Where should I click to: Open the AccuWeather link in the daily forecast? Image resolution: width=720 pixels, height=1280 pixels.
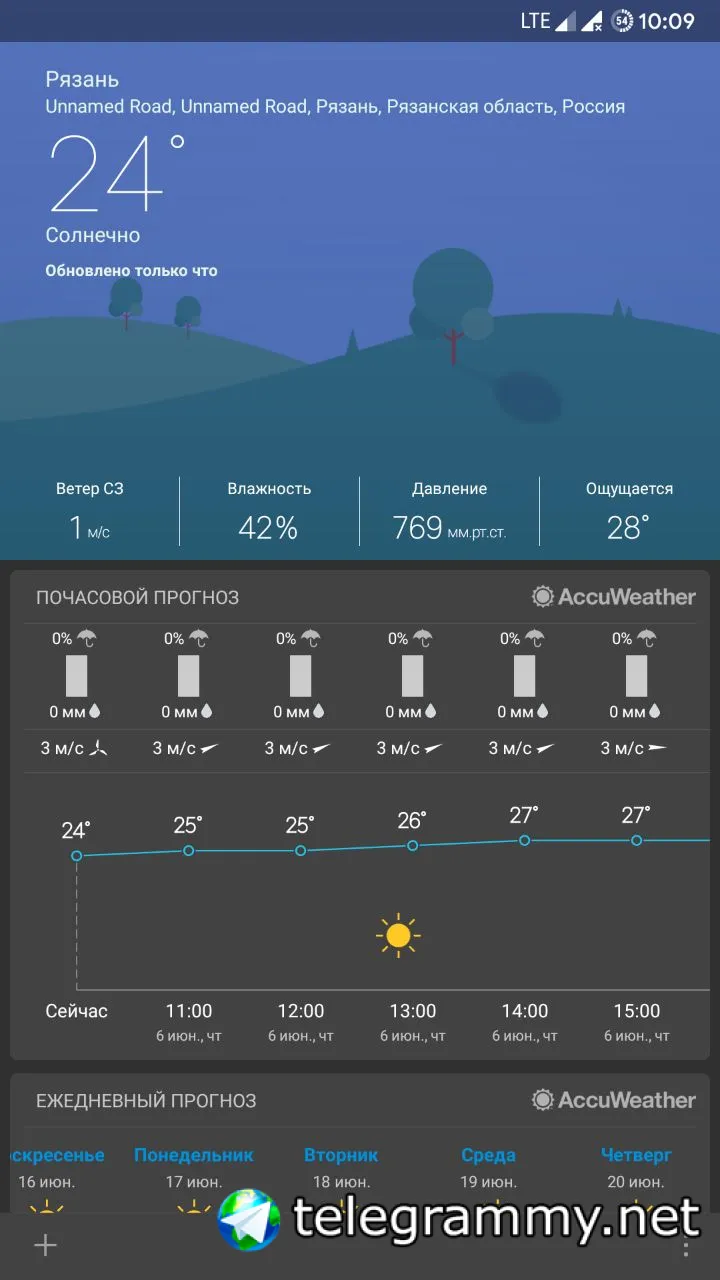click(x=614, y=1100)
